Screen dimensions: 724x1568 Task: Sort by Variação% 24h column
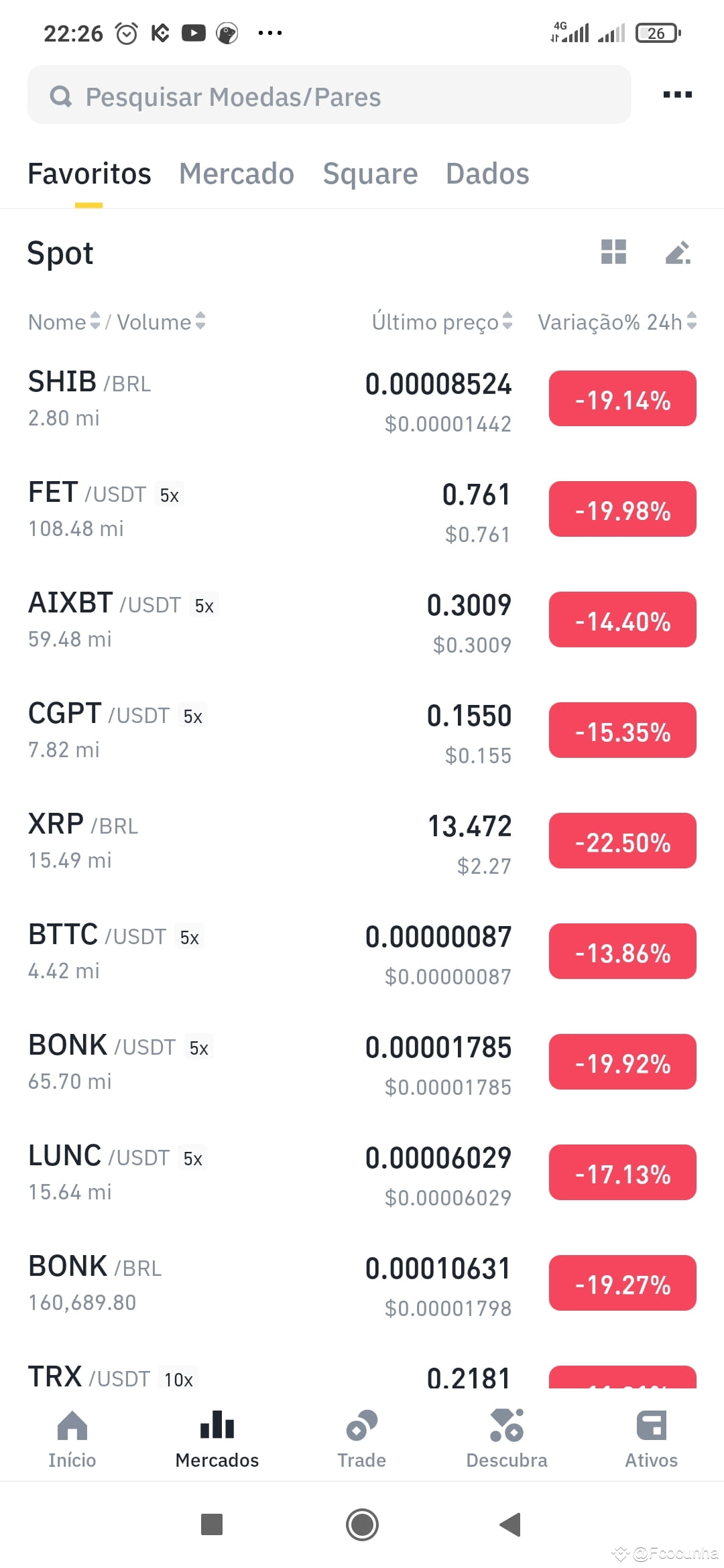coord(617,322)
